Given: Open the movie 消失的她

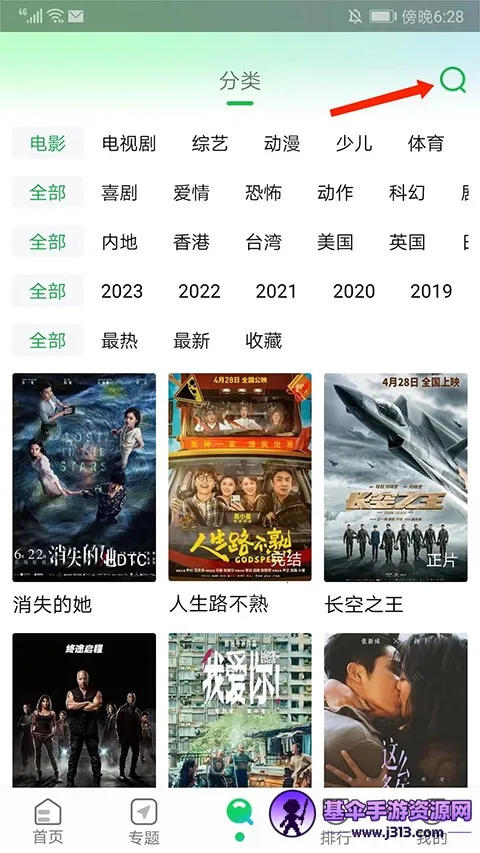Looking at the screenshot, I should pyautogui.click(x=84, y=477).
